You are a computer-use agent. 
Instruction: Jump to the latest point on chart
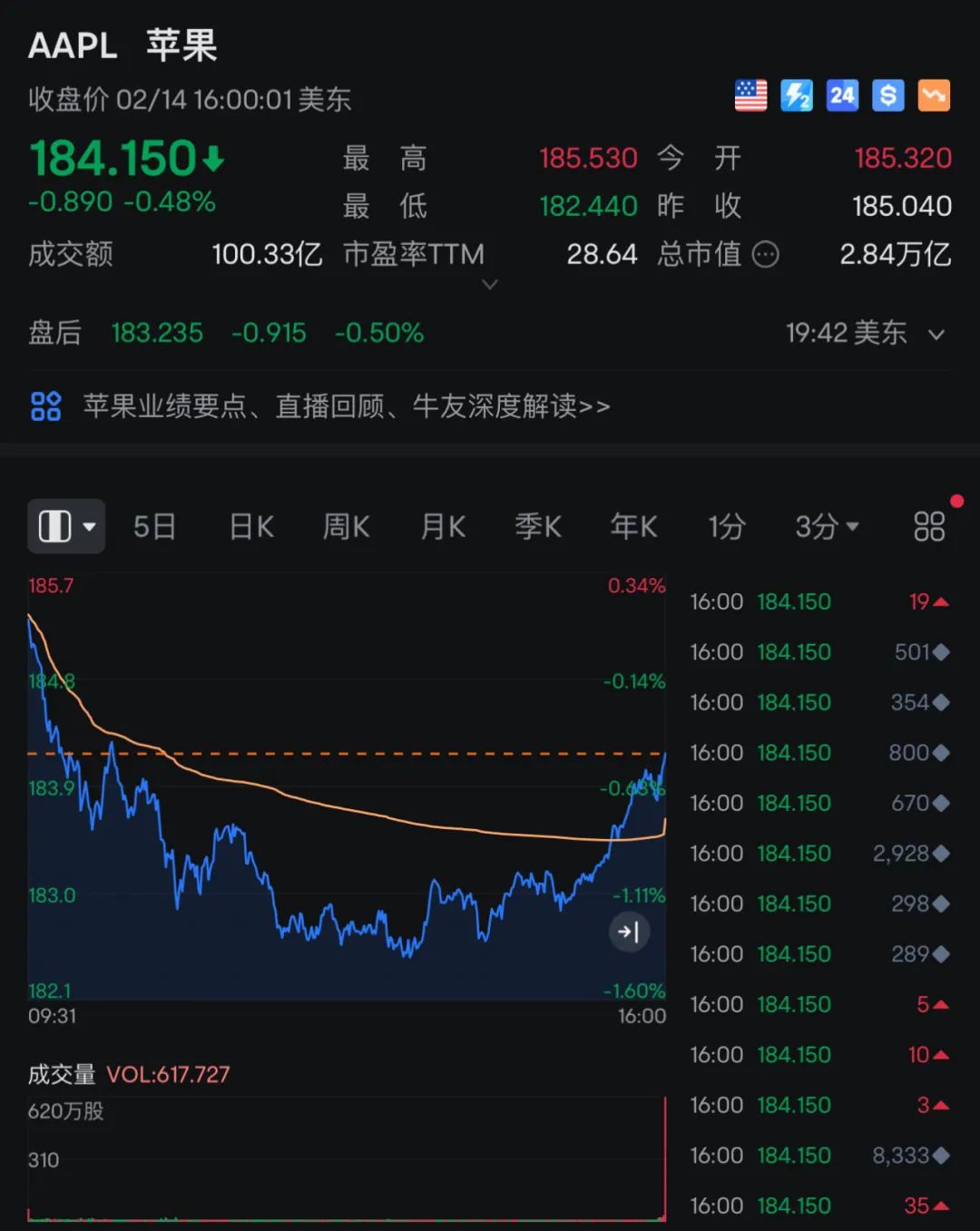pyautogui.click(x=629, y=932)
